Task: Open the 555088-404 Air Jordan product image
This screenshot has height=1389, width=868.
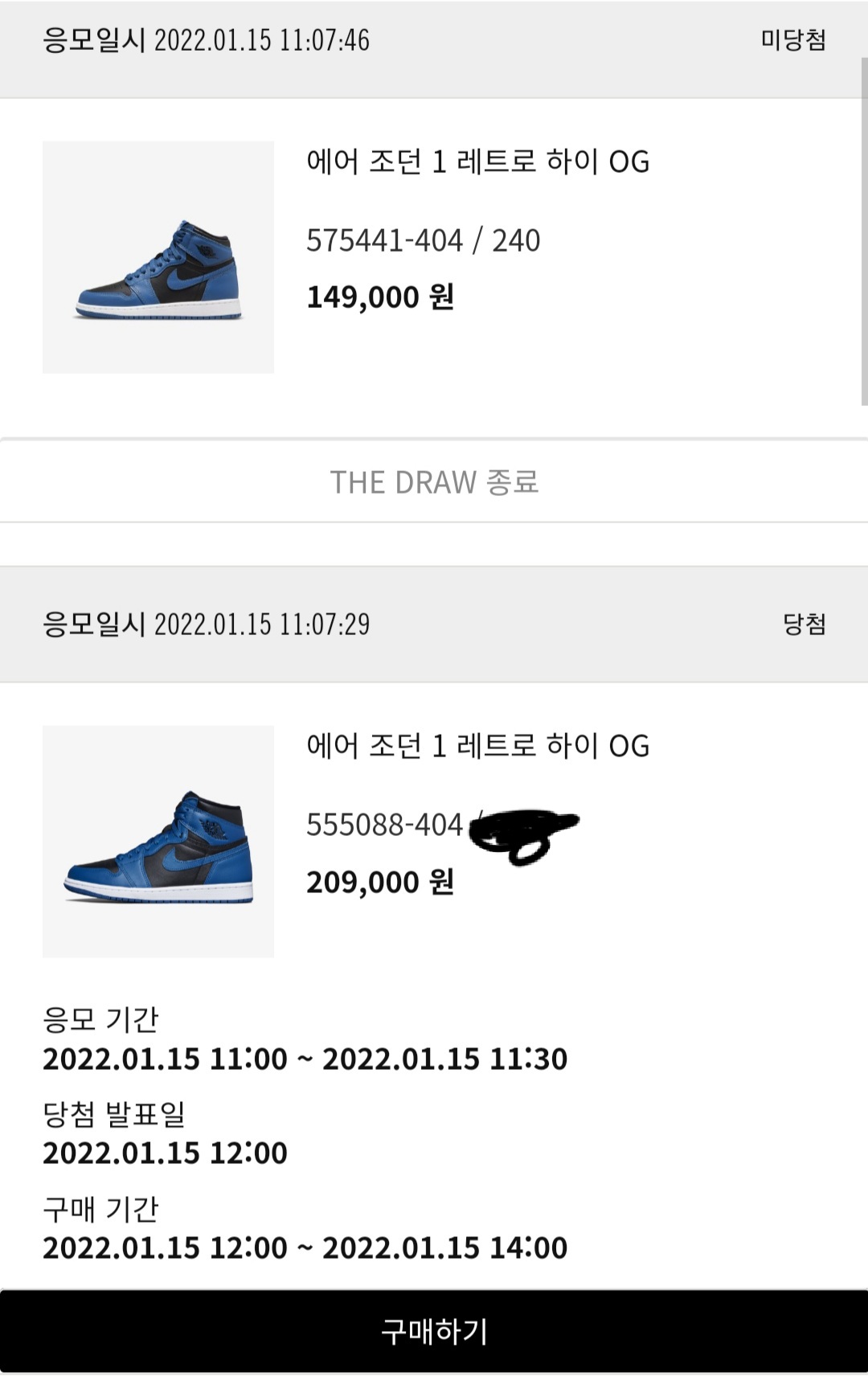Action: pyautogui.click(x=158, y=842)
